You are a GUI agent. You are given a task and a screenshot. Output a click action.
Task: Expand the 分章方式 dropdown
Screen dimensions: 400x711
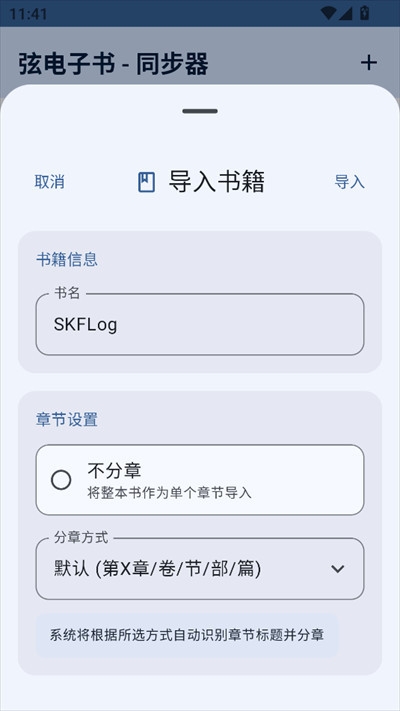(x=200, y=569)
